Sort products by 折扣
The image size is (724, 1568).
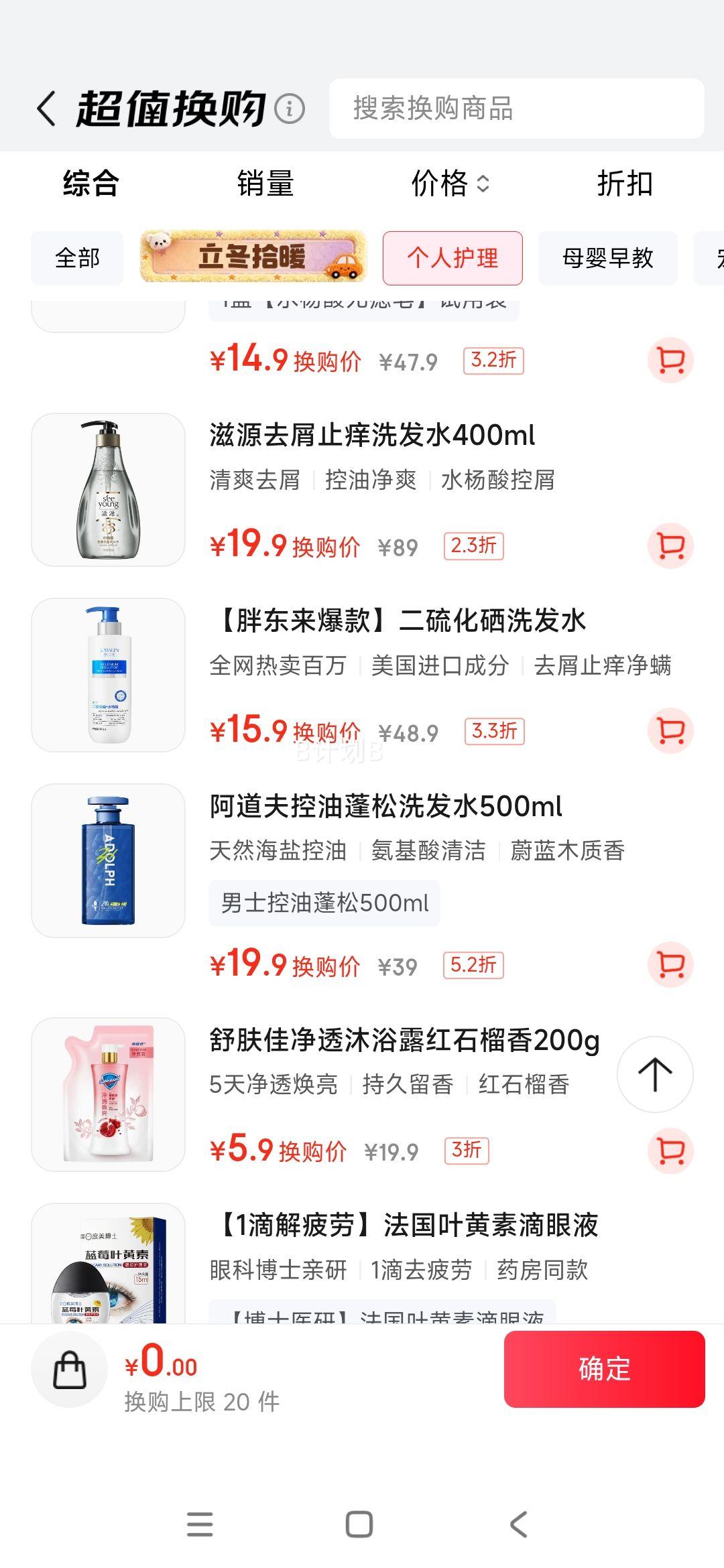pyautogui.click(x=624, y=184)
